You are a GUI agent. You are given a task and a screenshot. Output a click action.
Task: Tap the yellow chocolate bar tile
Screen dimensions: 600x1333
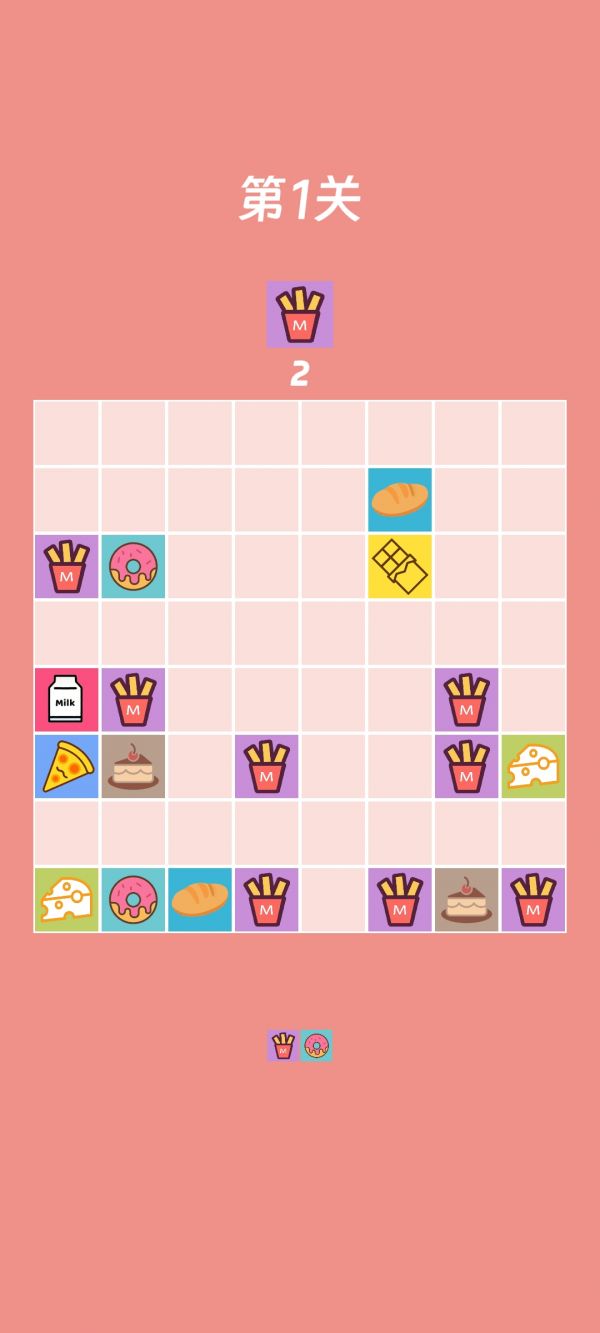click(x=400, y=566)
